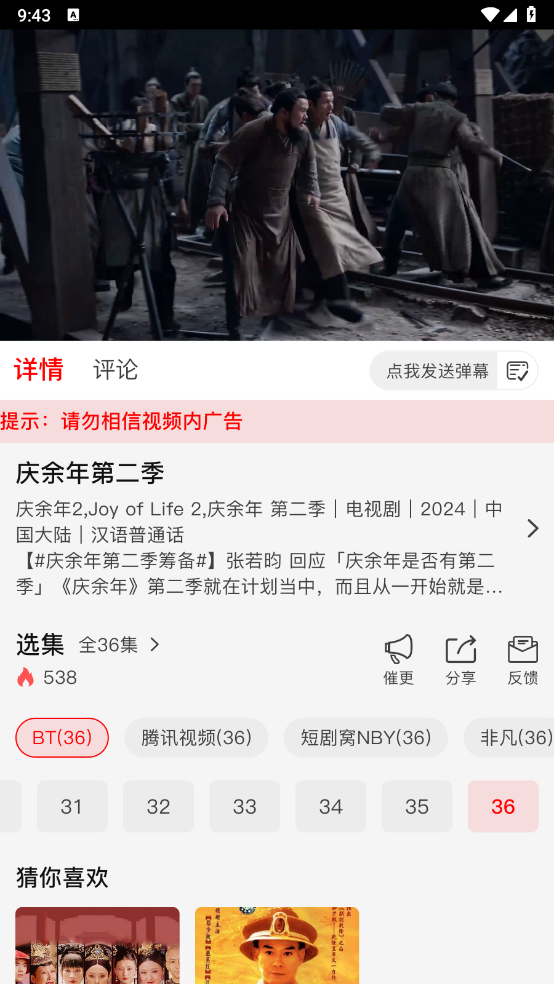The height and width of the screenshot is (984, 554).
Task: Pick the 非凡(36) source chip
Action: 509,737
